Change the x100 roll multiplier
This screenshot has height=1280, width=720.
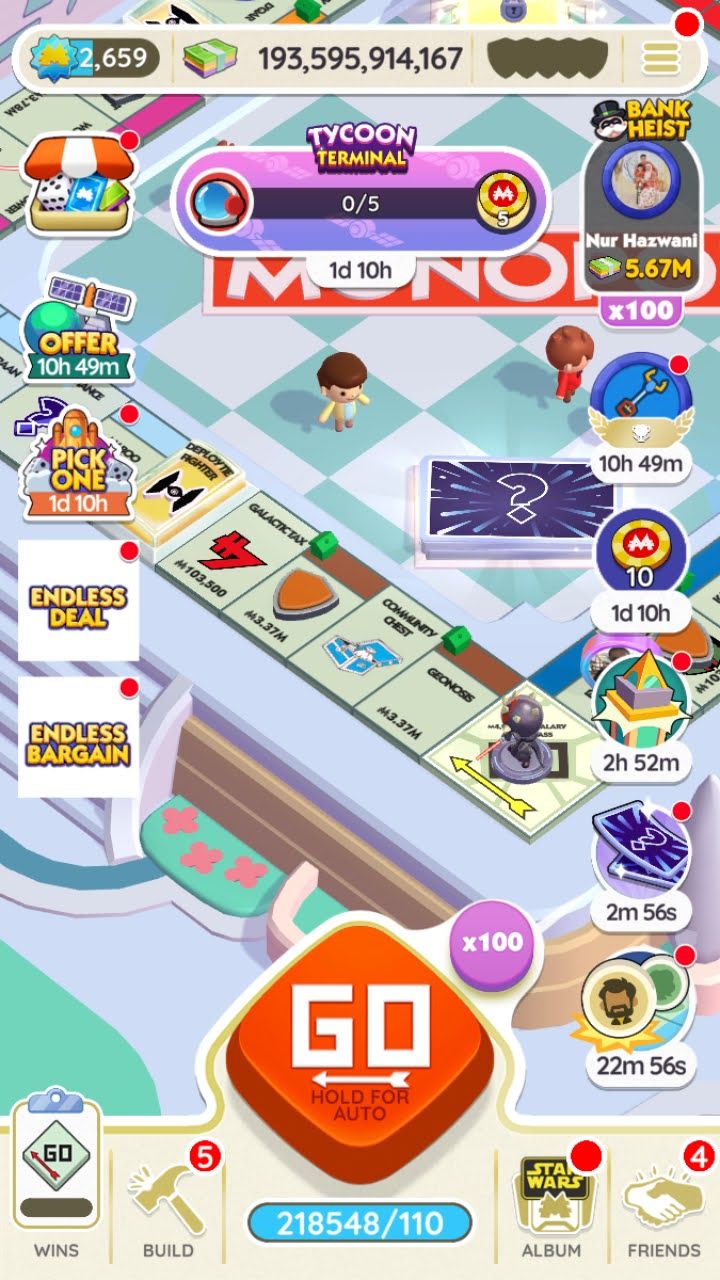(492, 942)
